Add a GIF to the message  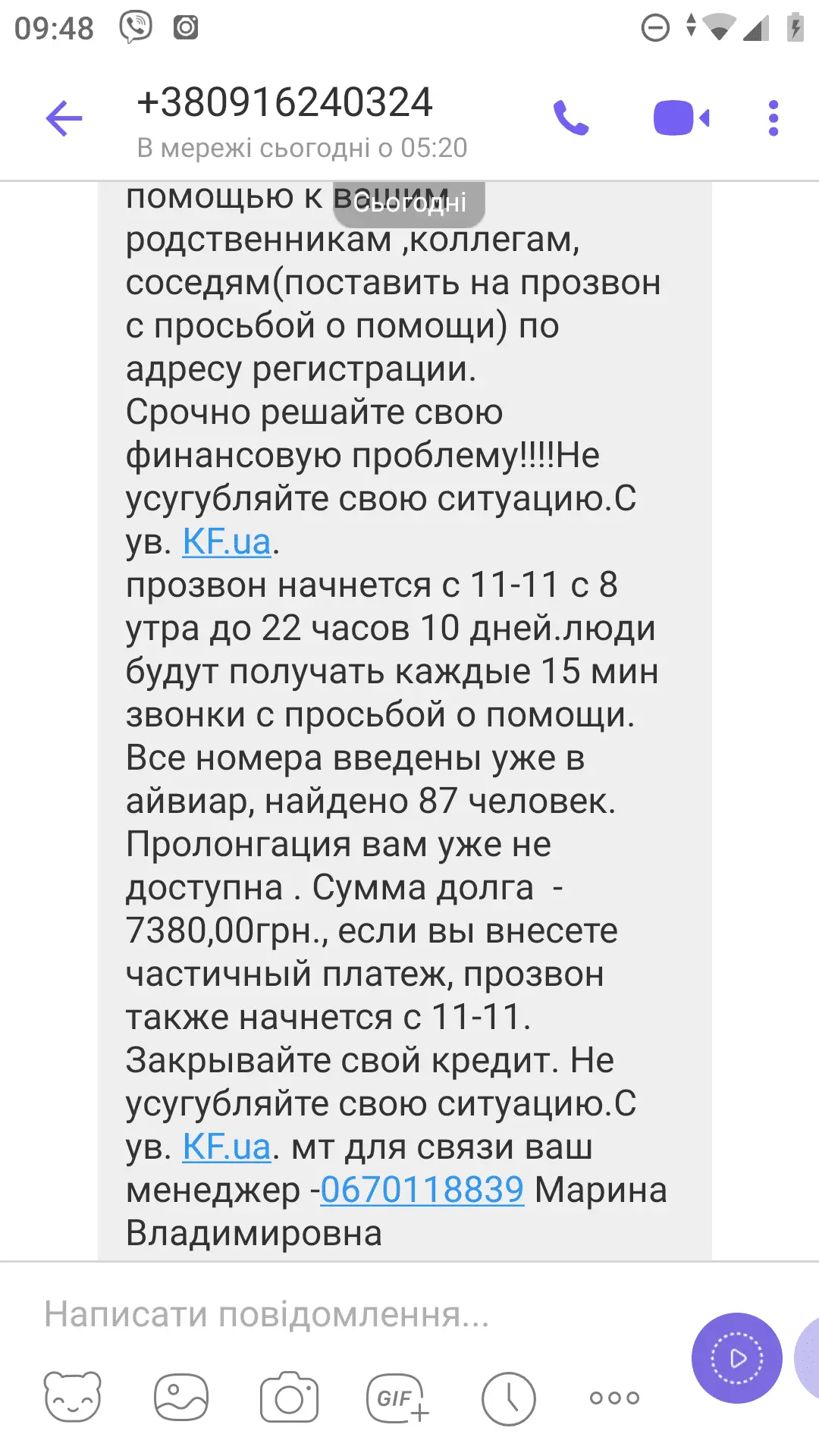click(x=397, y=1398)
